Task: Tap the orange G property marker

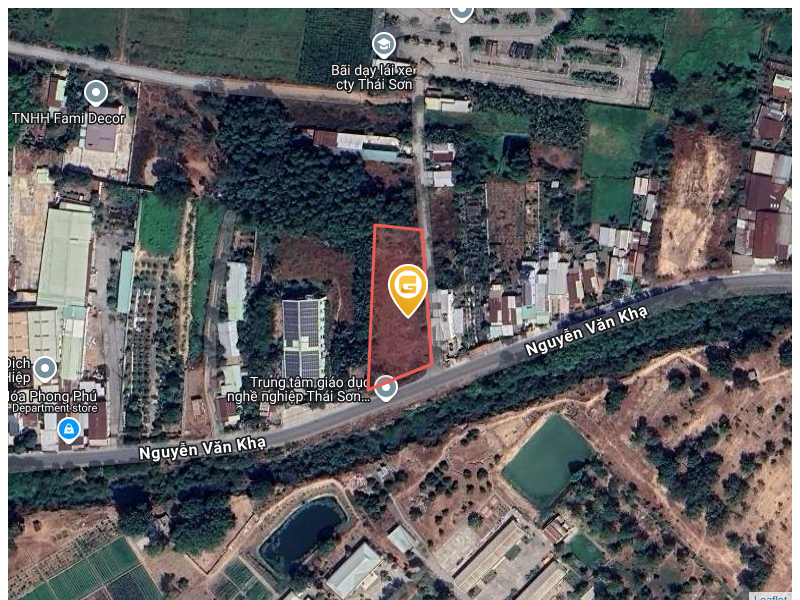Action: [407, 288]
